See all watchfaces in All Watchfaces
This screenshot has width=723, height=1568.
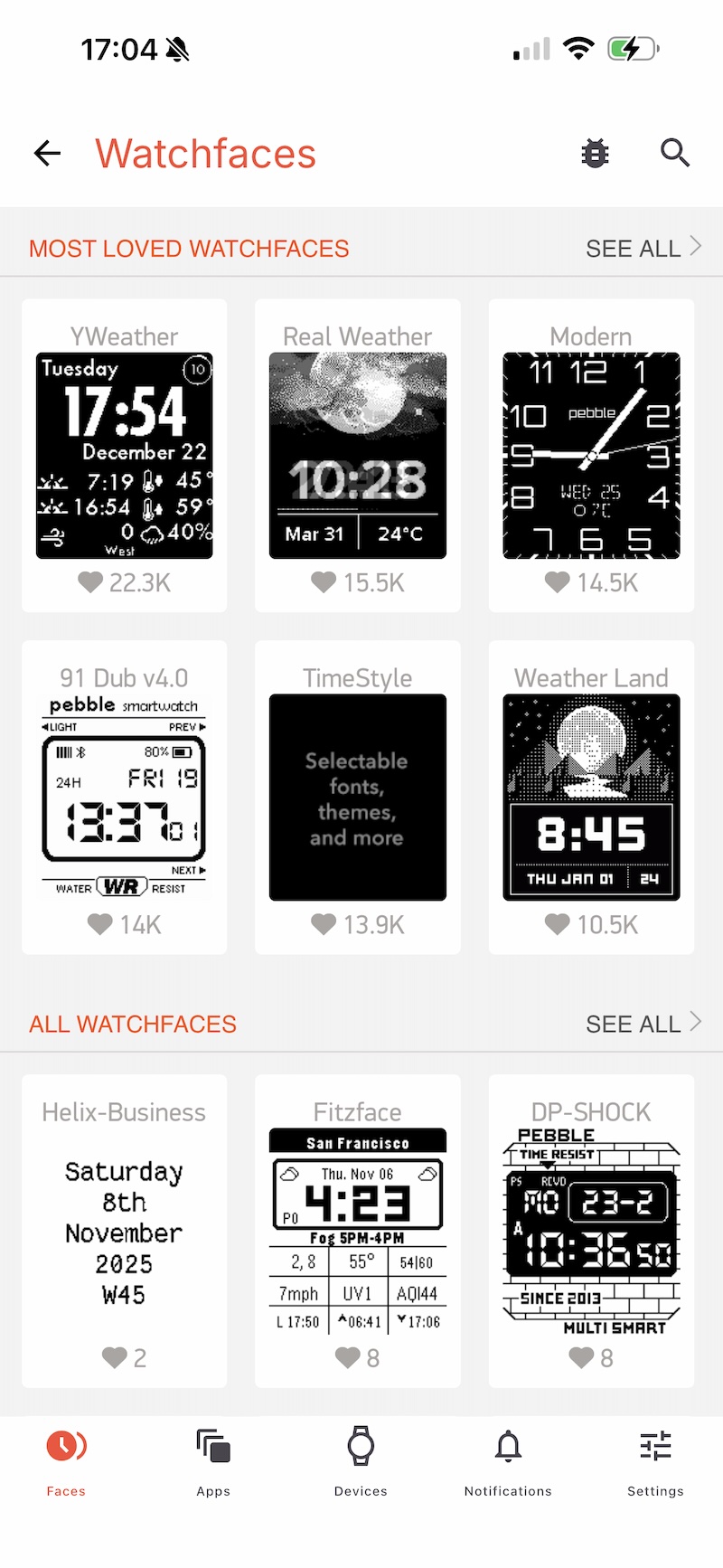point(643,1024)
